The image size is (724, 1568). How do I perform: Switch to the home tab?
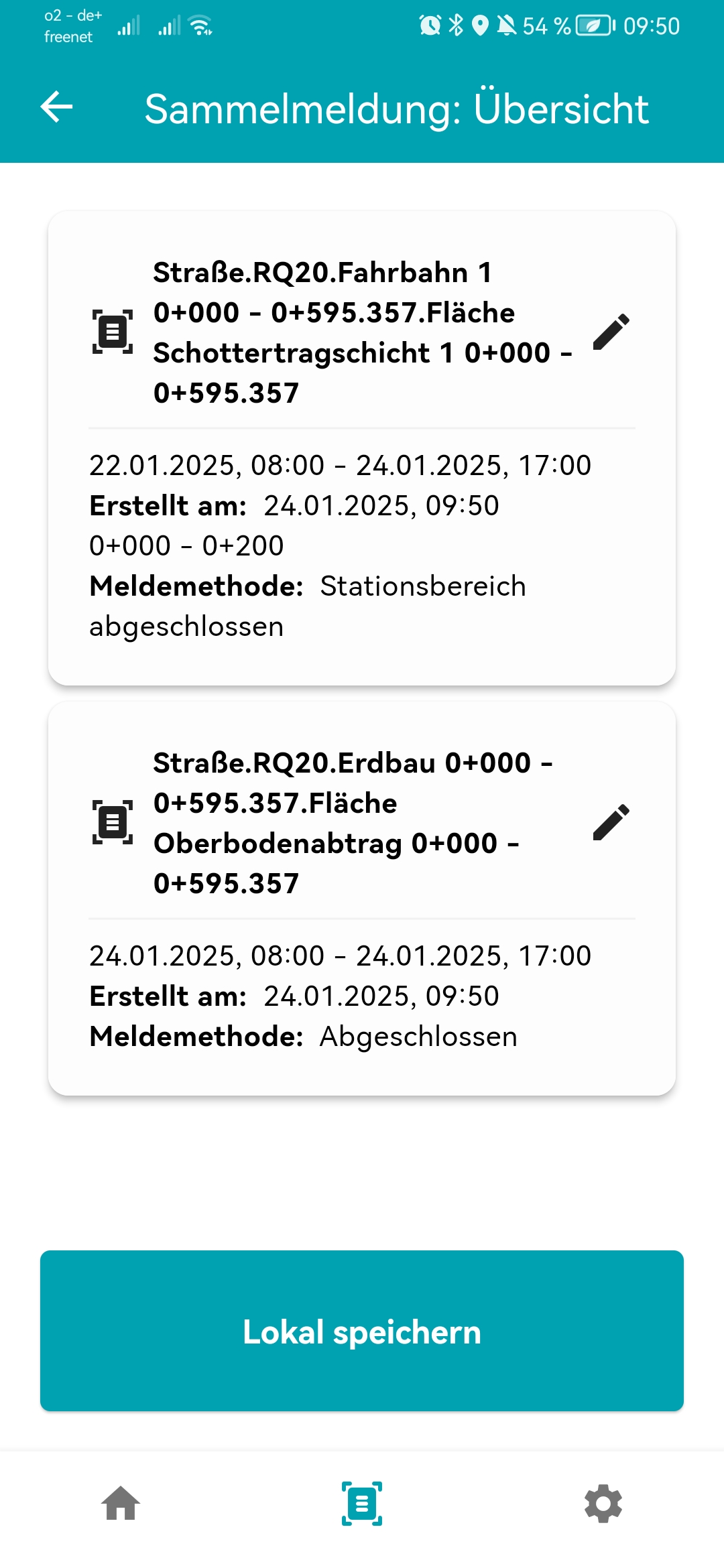click(x=121, y=1503)
